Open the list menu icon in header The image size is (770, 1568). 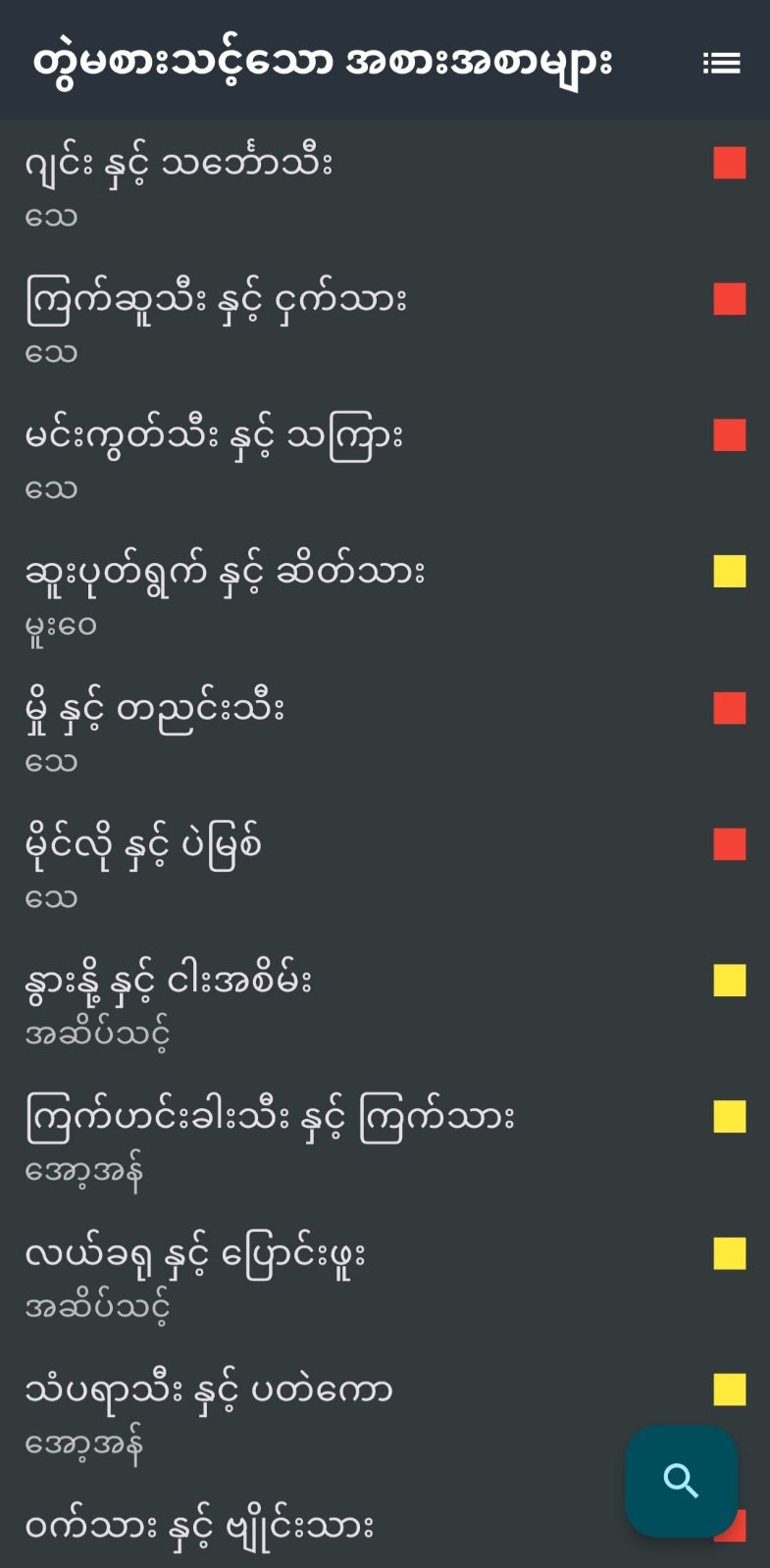(x=721, y=63)
